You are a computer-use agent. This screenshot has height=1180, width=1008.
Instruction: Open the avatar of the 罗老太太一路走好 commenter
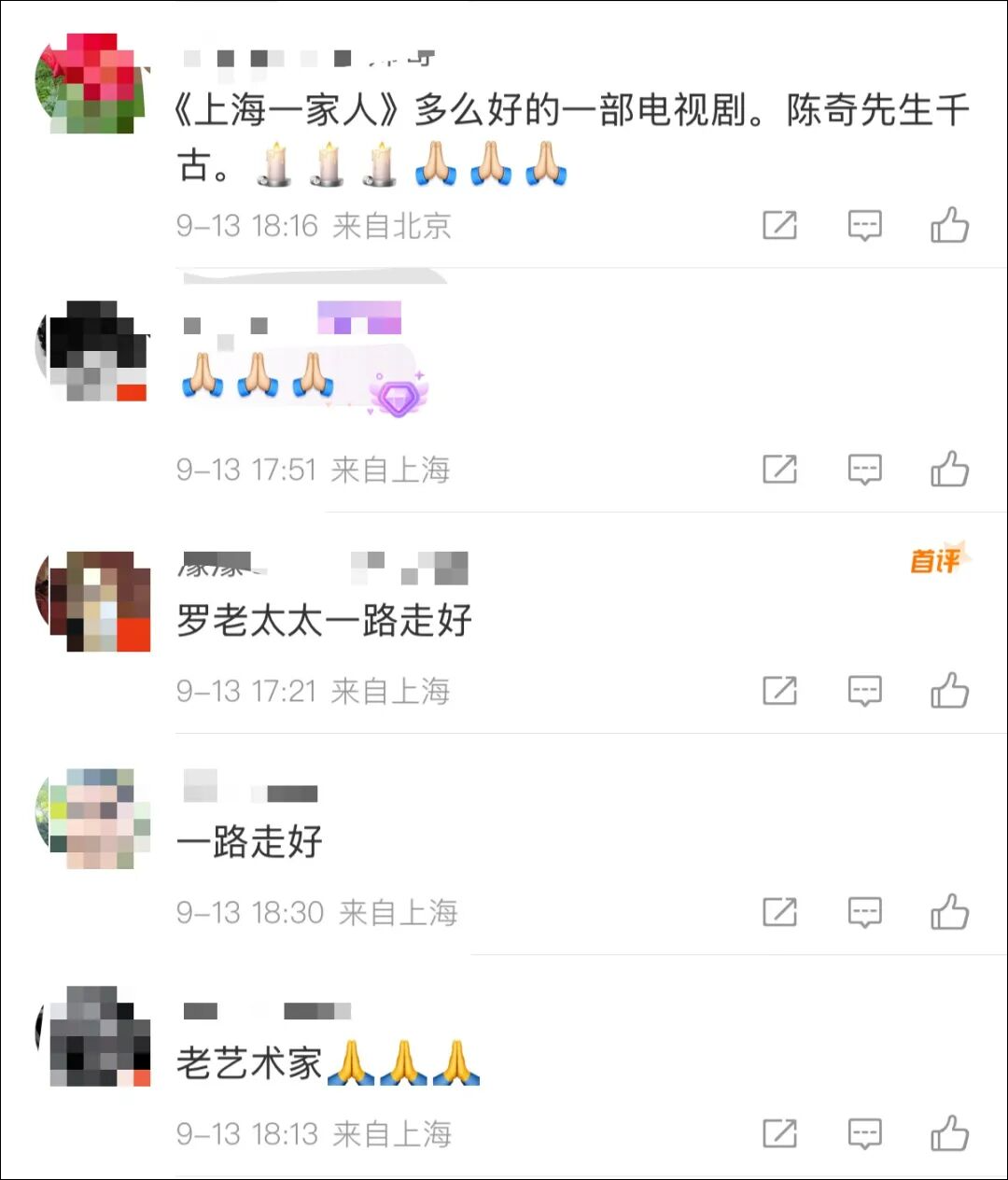[x=93, y=601]
